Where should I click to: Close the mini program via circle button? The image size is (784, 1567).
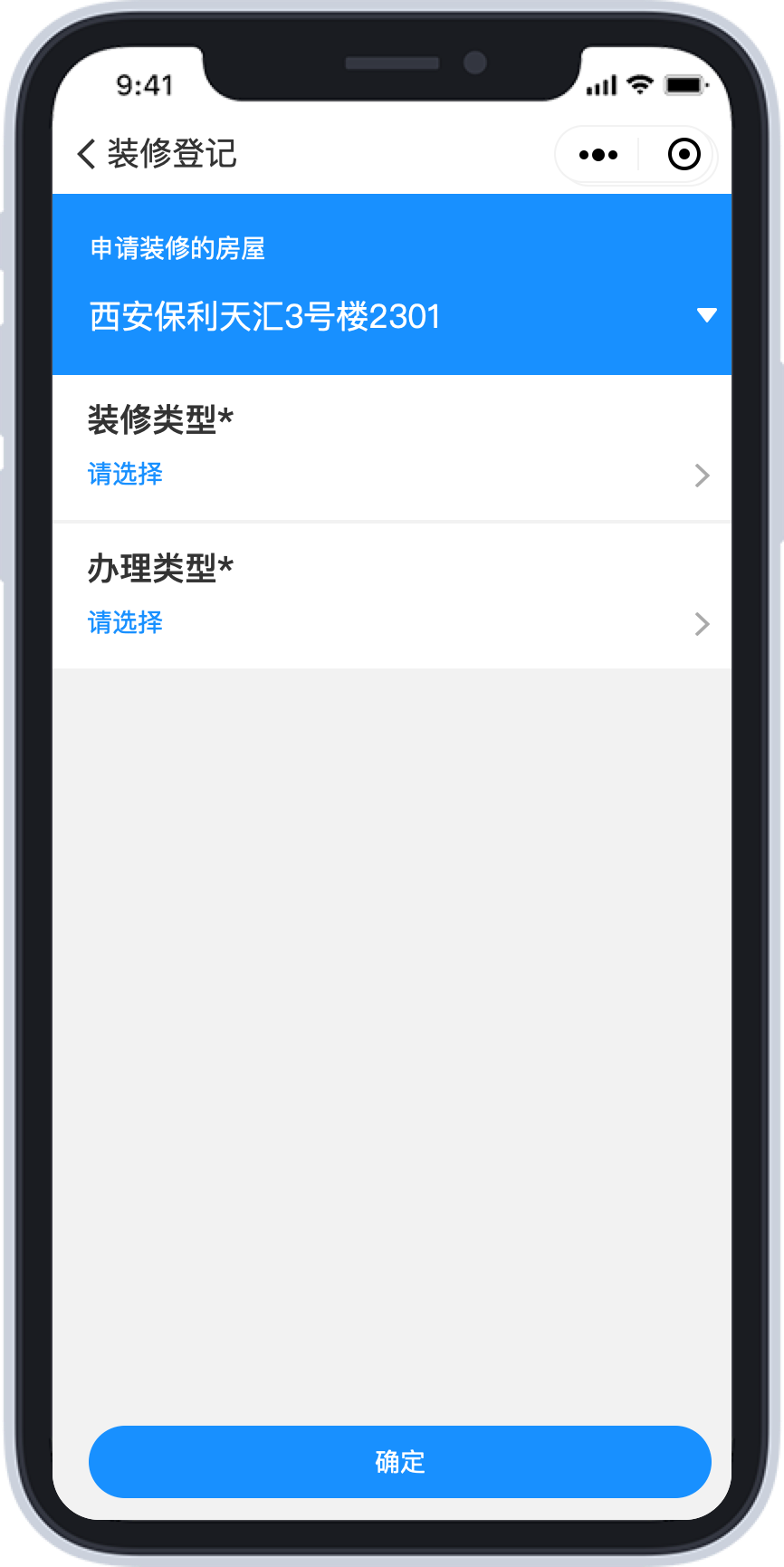tap(684, 155)
